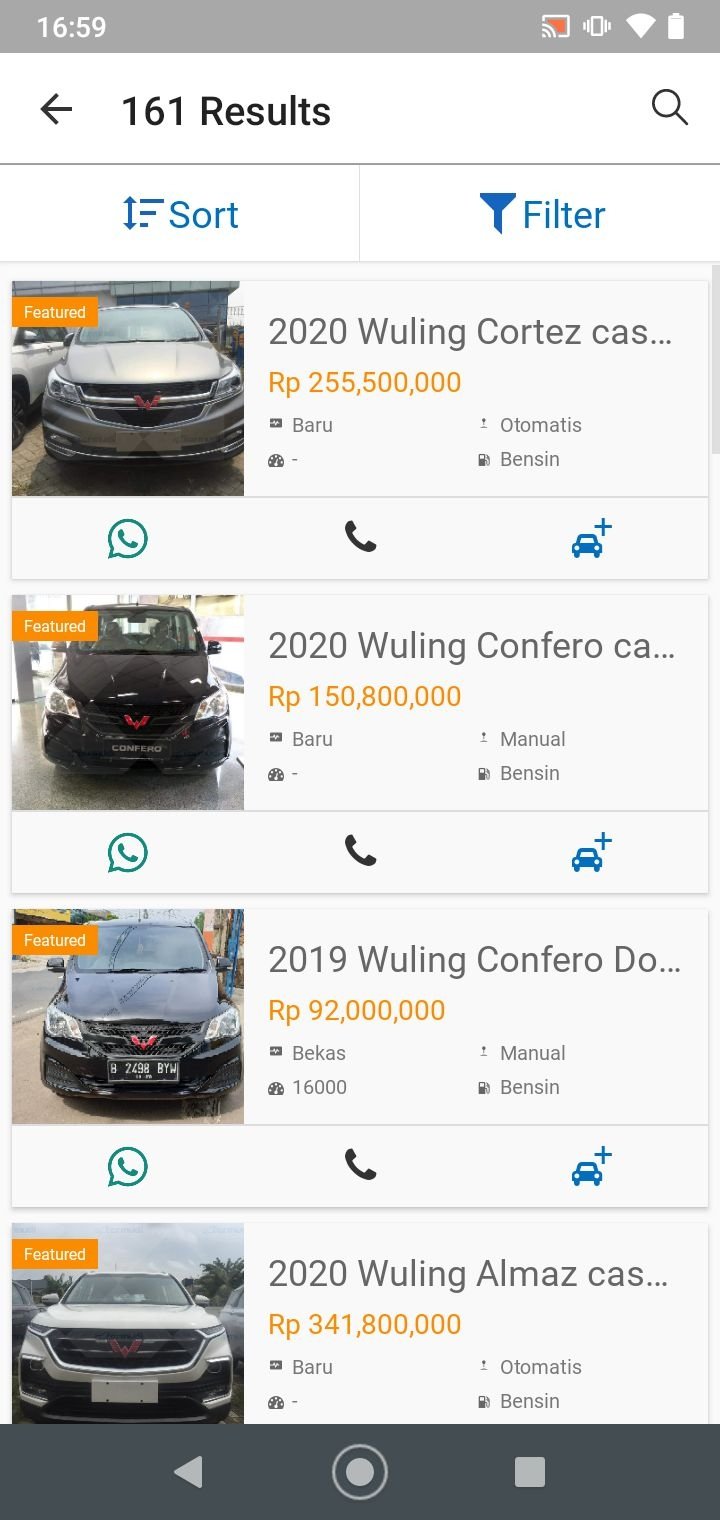WhatsApp the seller of the 2019 Confero

(x=128, y=1167)
